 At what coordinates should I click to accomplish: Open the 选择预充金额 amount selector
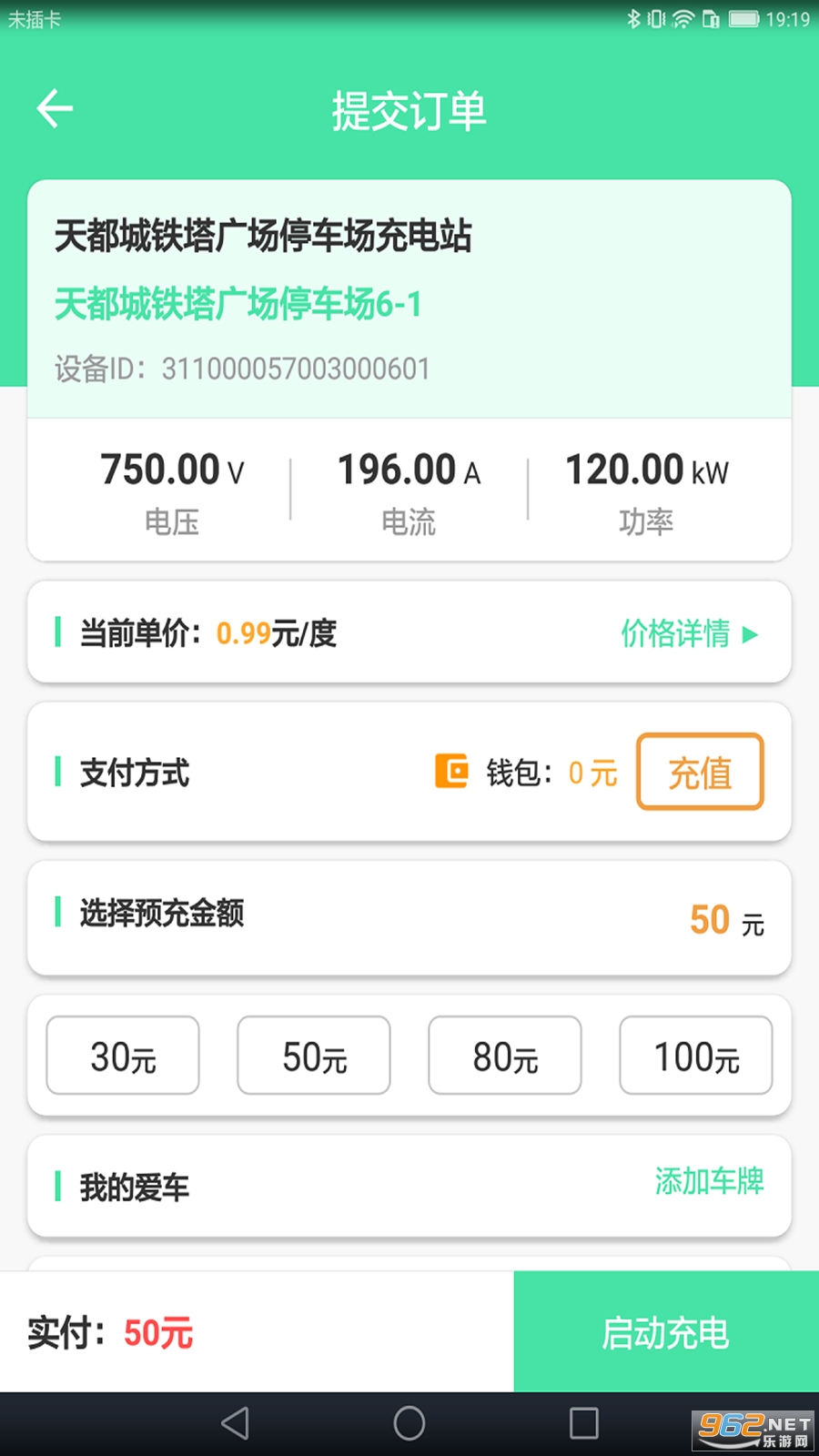162,915
